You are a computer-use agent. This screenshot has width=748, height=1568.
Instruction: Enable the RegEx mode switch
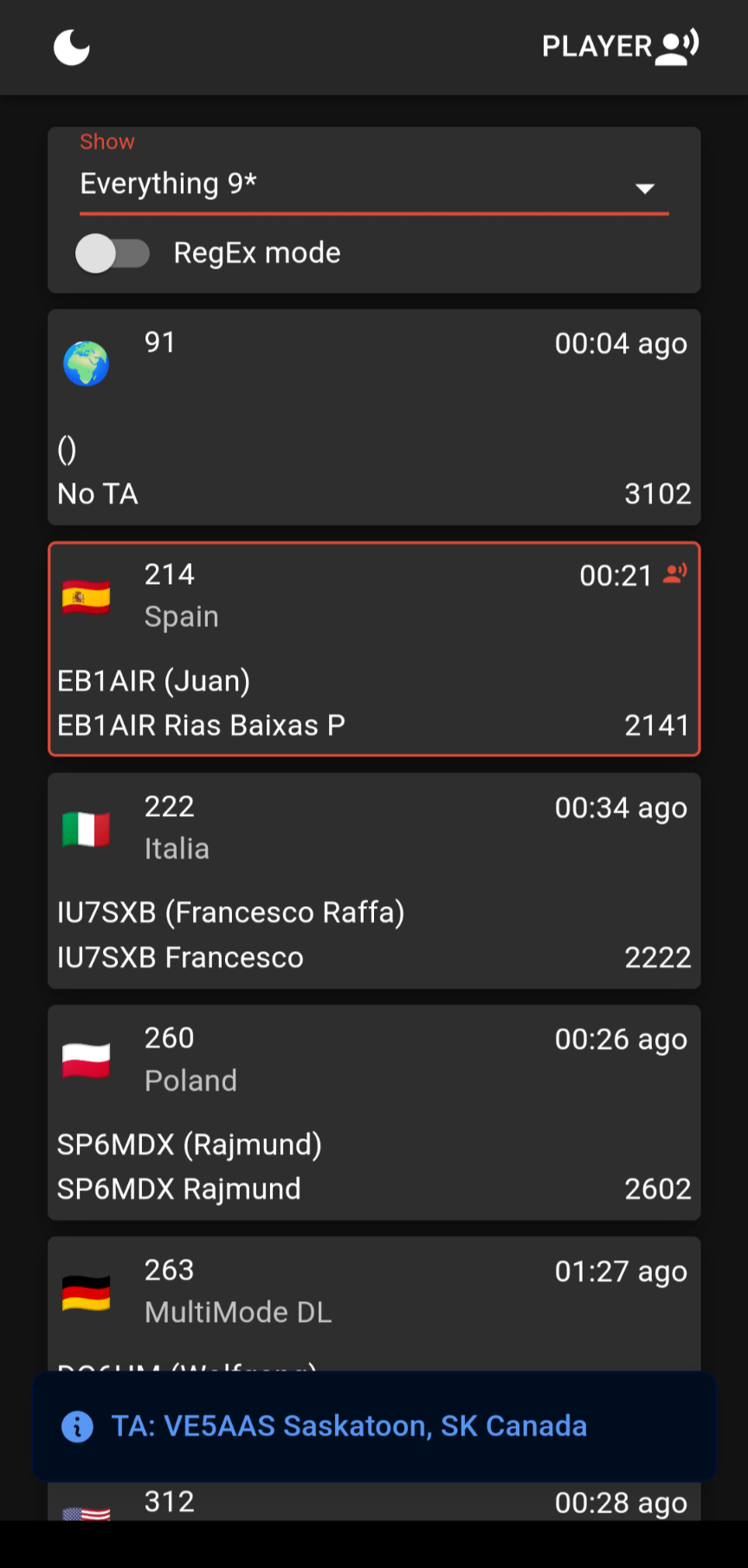tap(113, 254)
